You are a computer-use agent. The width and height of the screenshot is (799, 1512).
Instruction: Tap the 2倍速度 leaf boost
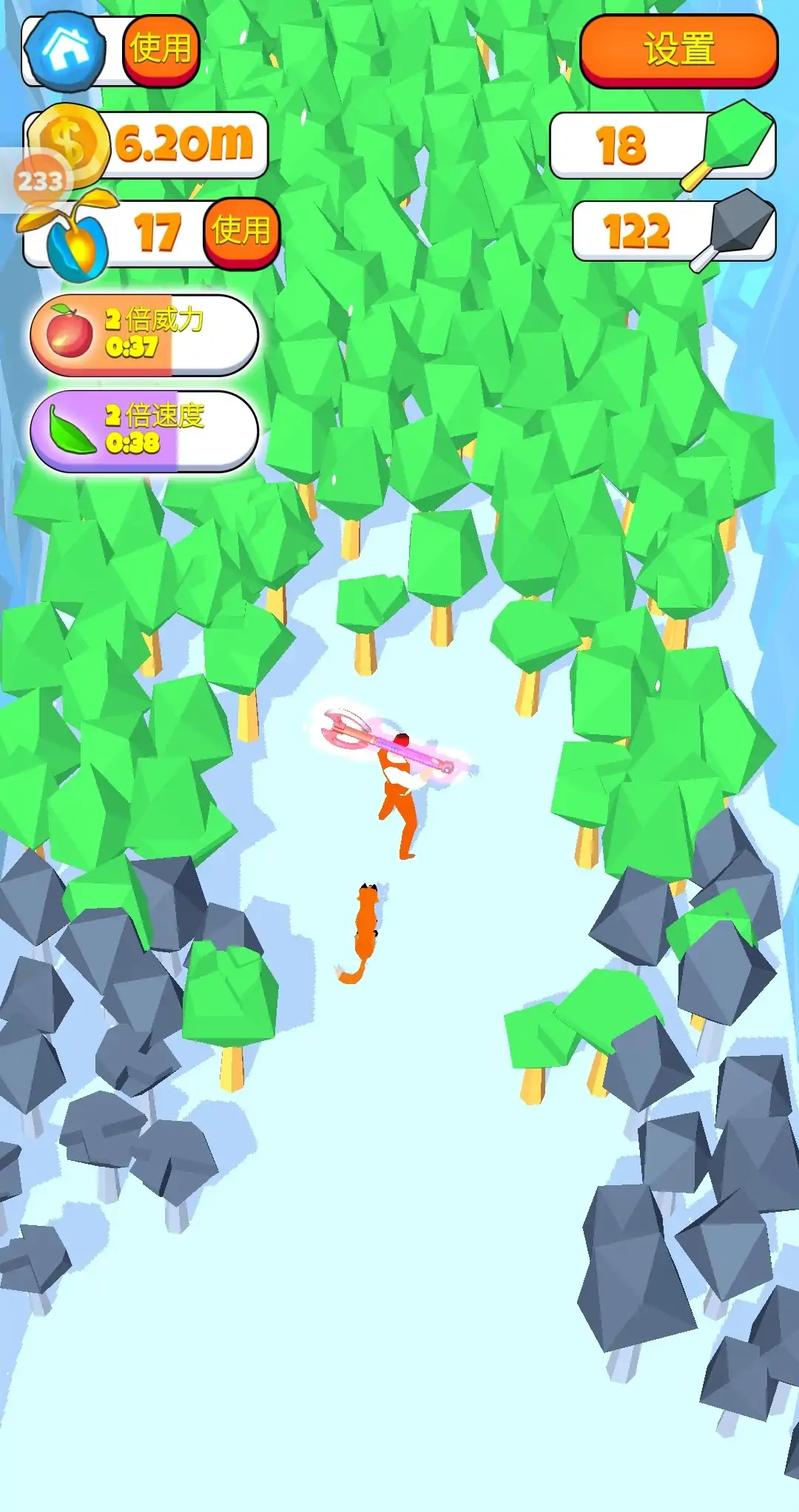144,430
